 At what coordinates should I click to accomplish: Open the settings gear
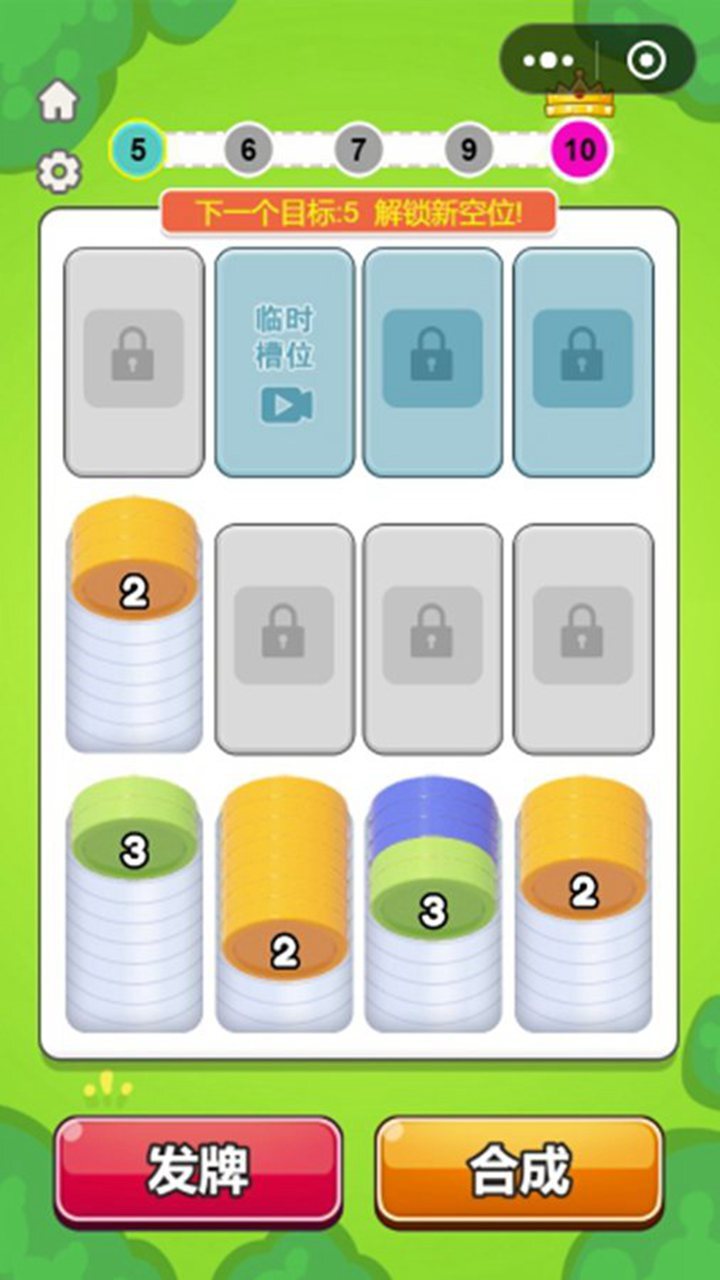(x=58, y=173)
